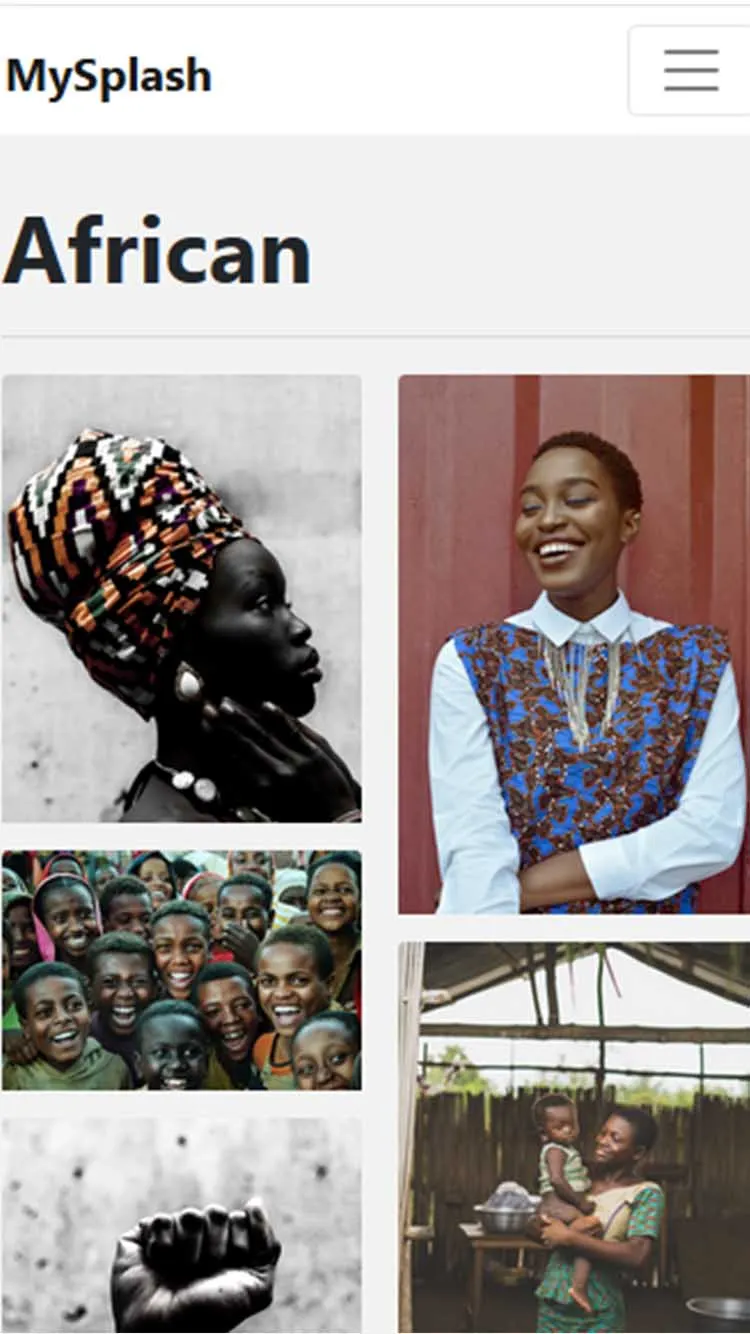This screenshot has height=1334, width=750.
Task: Go to the MySplash home page
Action: [x=109, y=76]
